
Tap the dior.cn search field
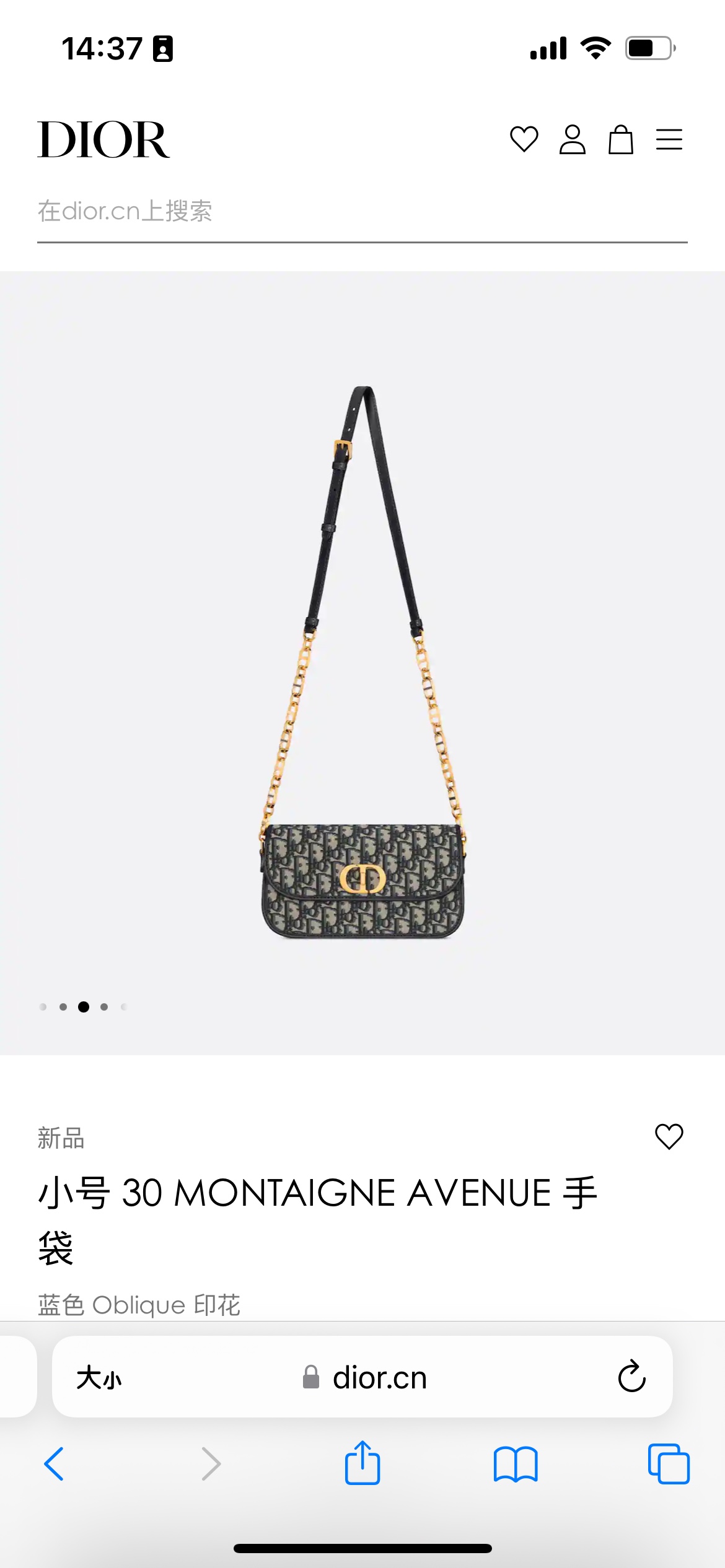pyautogui.click(x=362, y=212)
